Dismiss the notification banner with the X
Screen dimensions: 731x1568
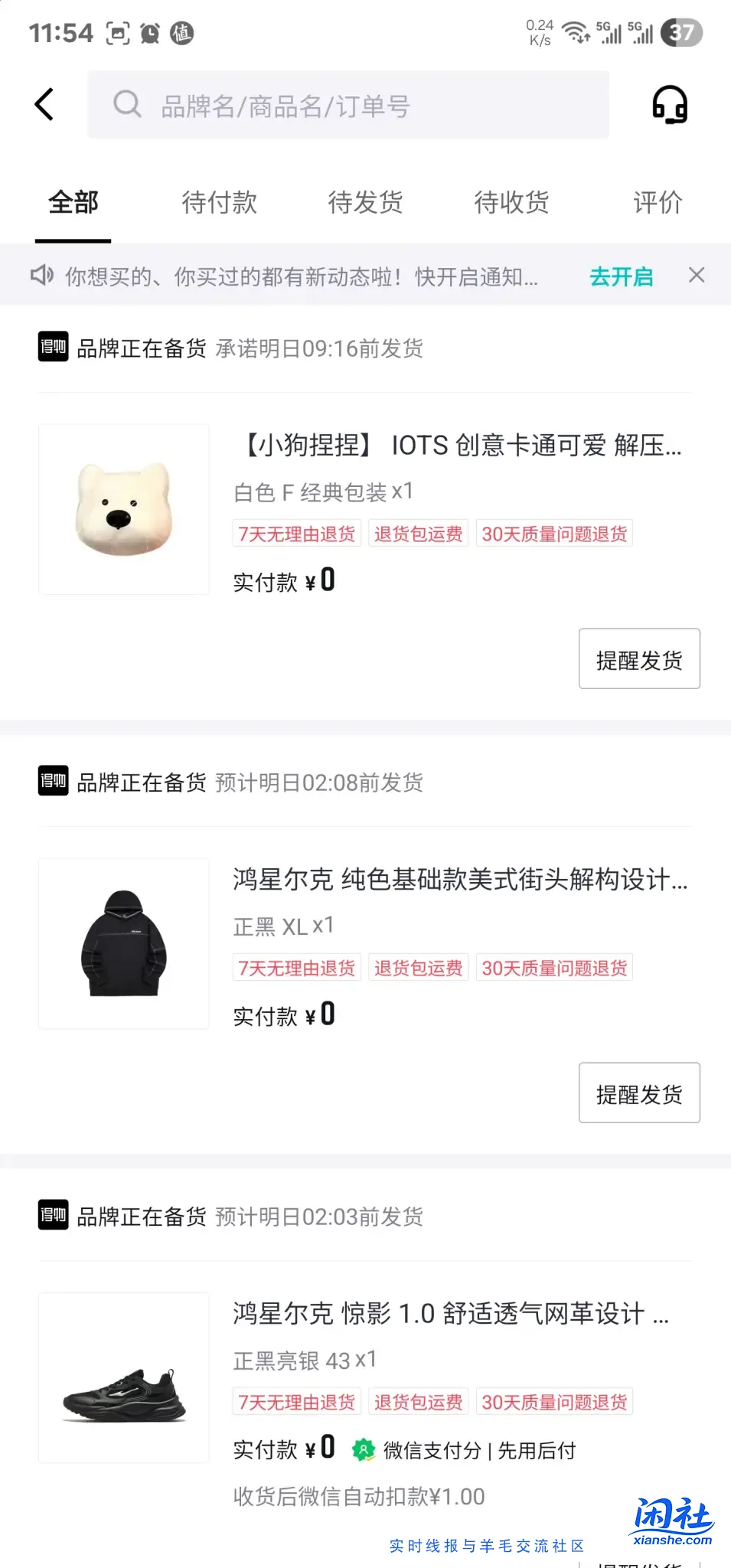[x=697, y=276]
